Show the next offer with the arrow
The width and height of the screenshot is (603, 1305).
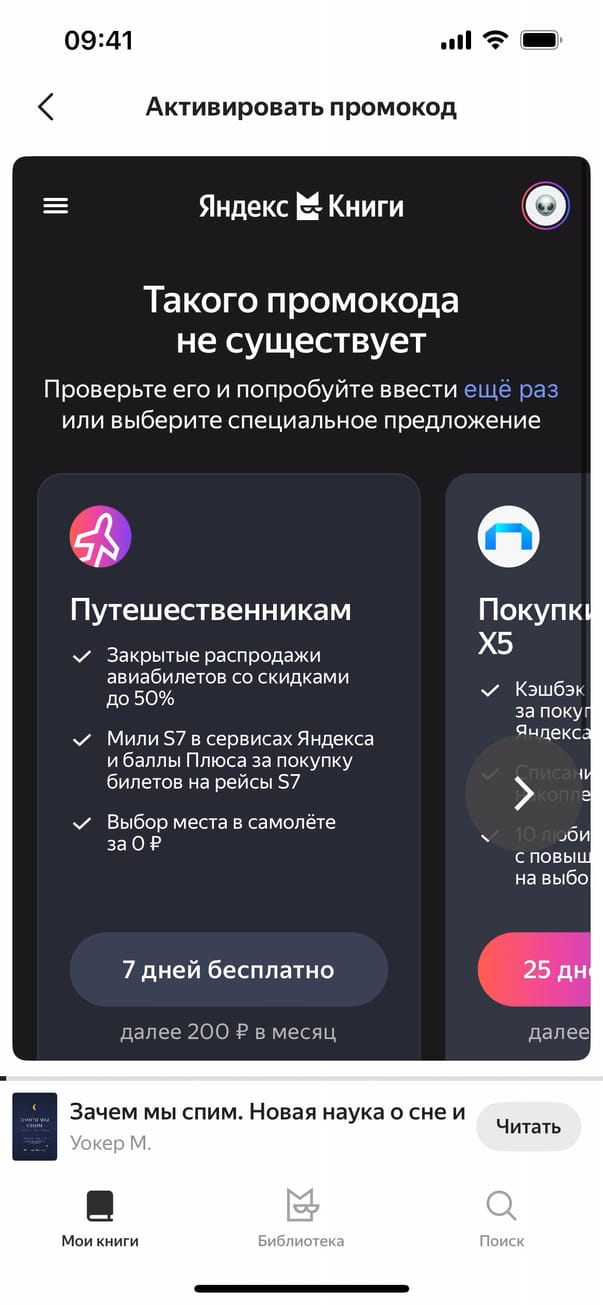coord(523,793)
